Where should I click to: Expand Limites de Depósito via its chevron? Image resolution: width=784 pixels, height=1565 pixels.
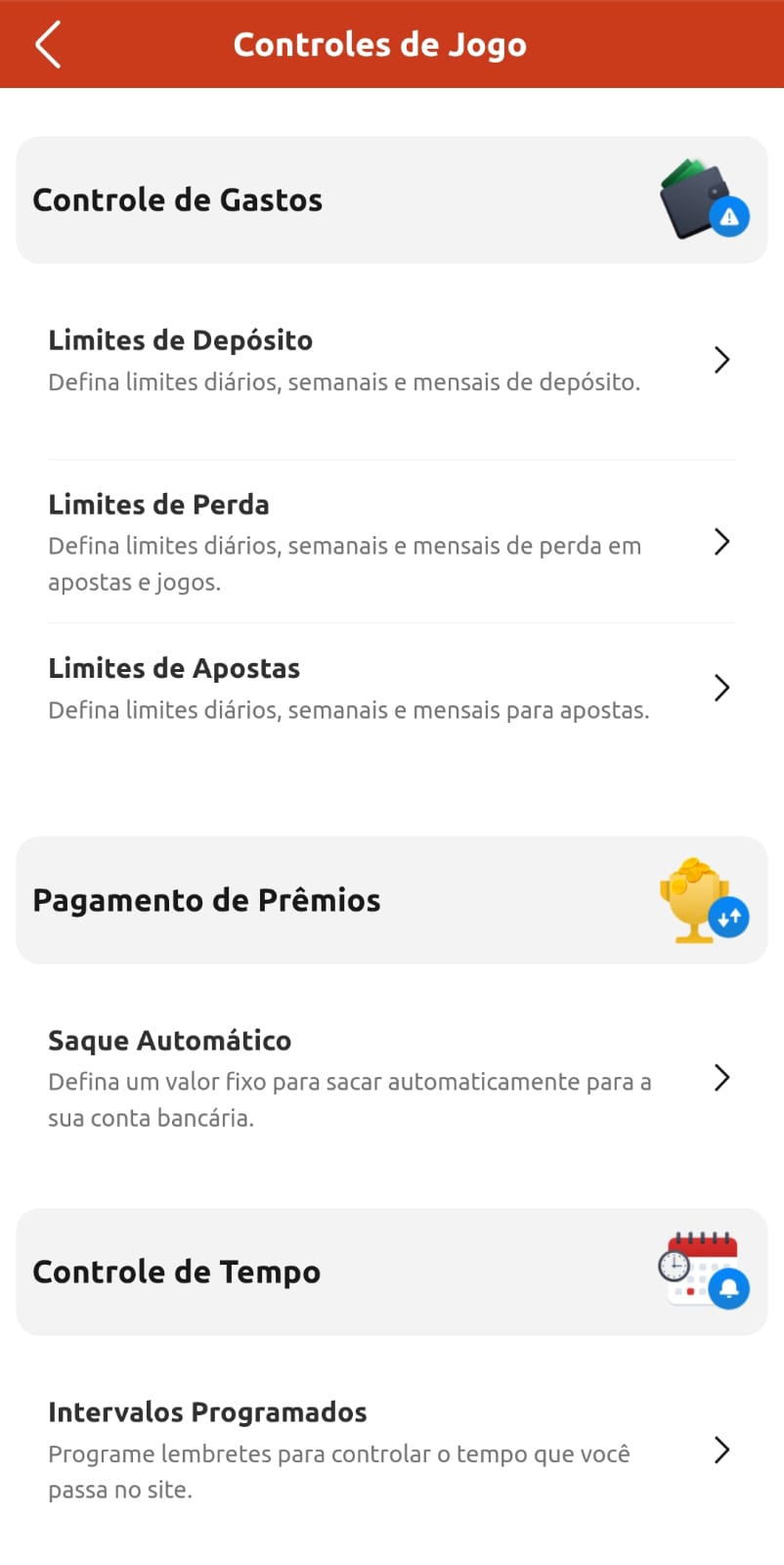pos(721,360)
